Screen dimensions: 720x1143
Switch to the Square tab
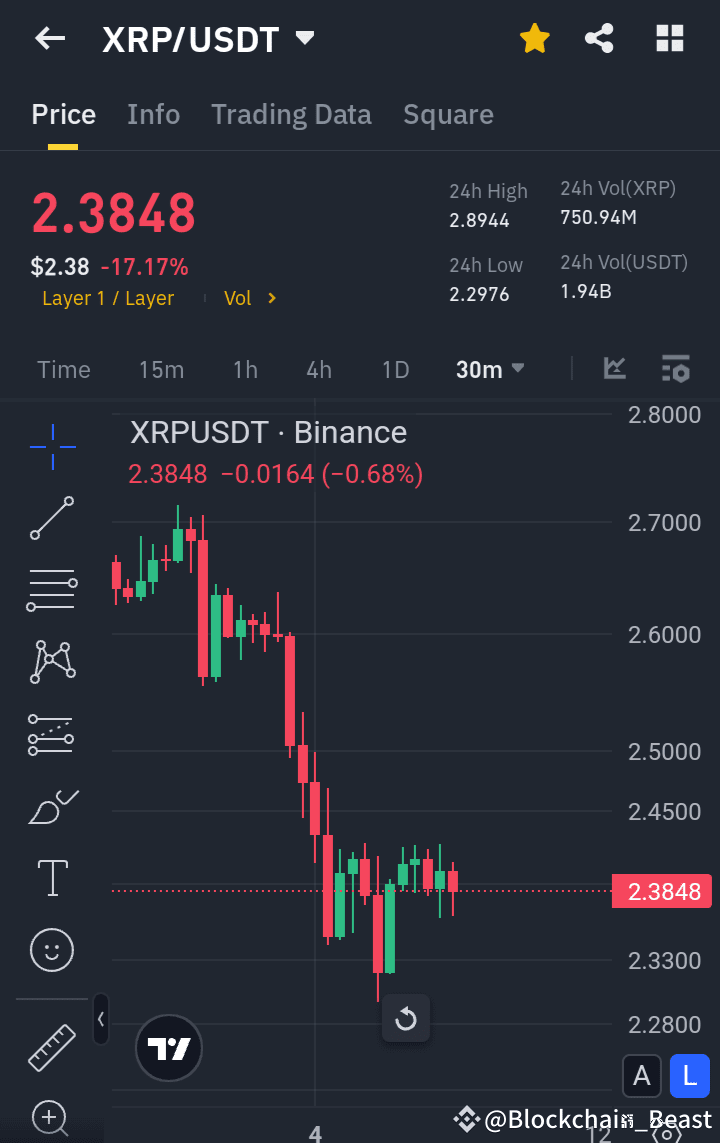[x=448, y=114]
